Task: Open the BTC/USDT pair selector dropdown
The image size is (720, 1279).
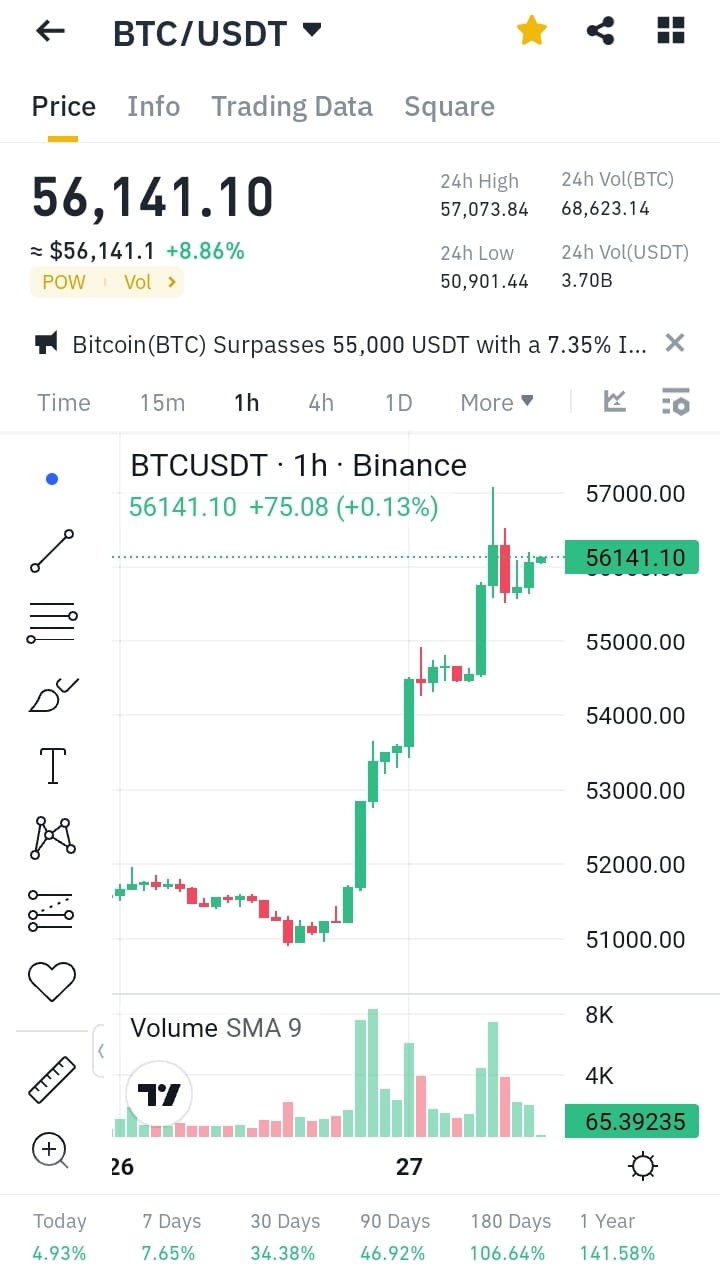Action: (310, 30)
